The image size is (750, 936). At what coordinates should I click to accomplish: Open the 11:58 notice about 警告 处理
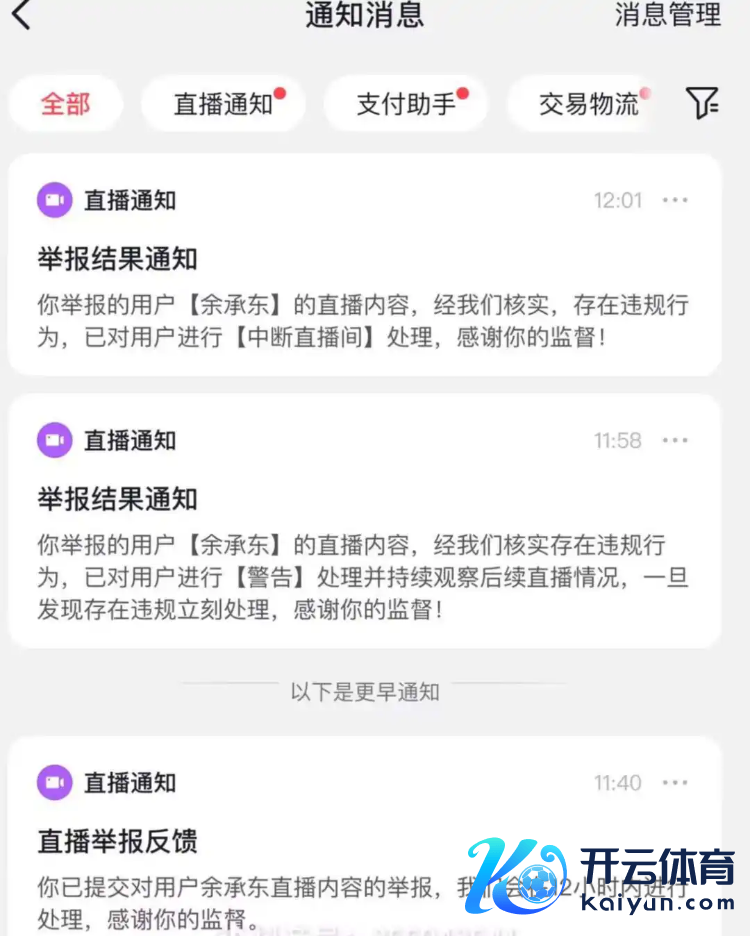[363, 545]
